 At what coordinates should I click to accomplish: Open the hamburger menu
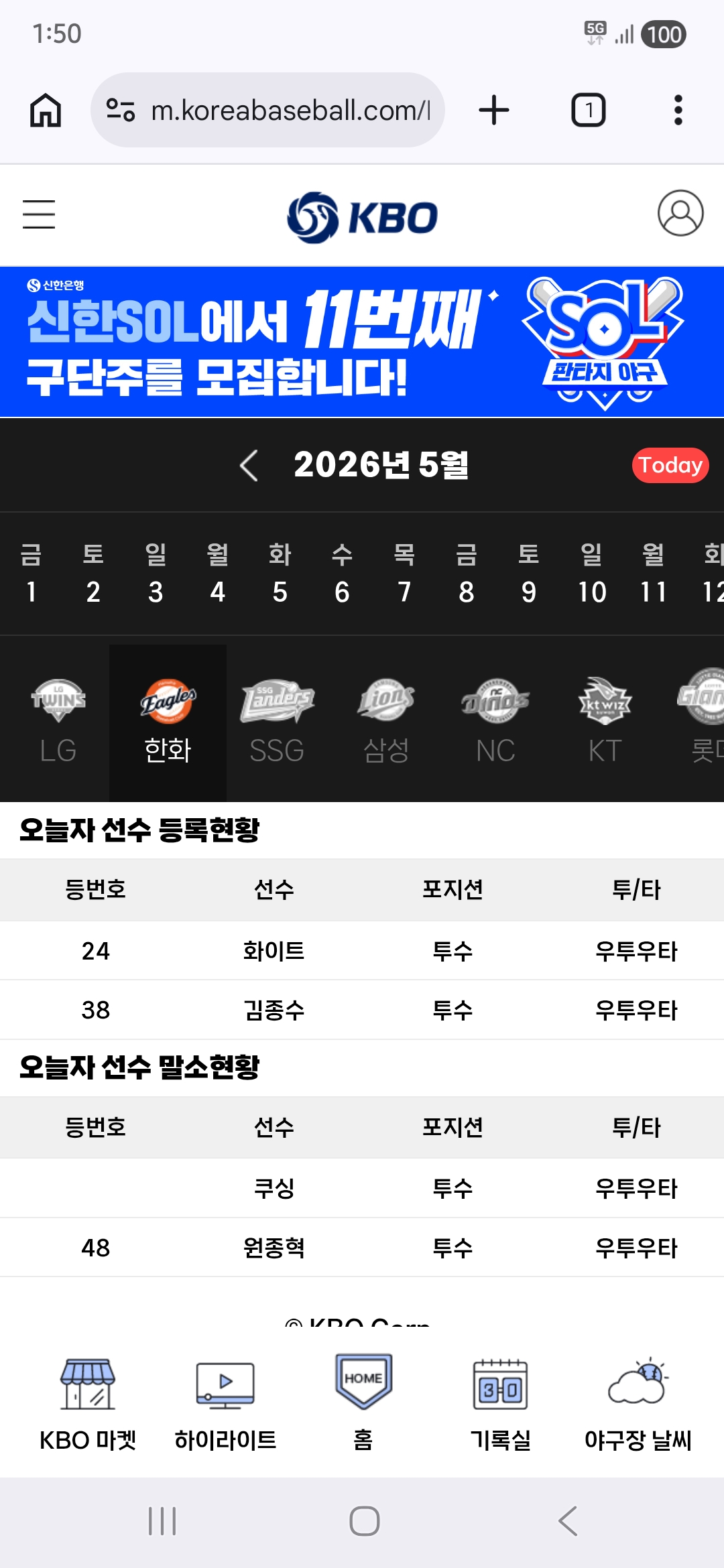[39, 214]
